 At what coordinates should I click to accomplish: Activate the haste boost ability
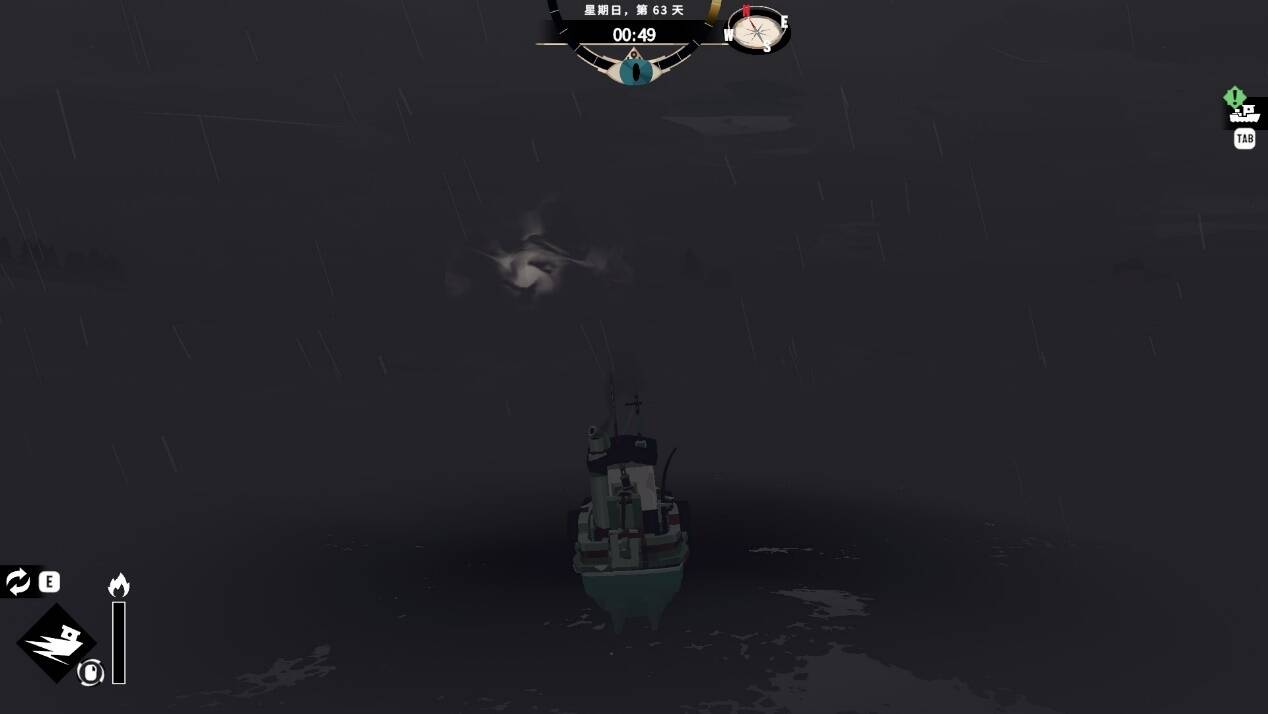click(x=56, y=643)
